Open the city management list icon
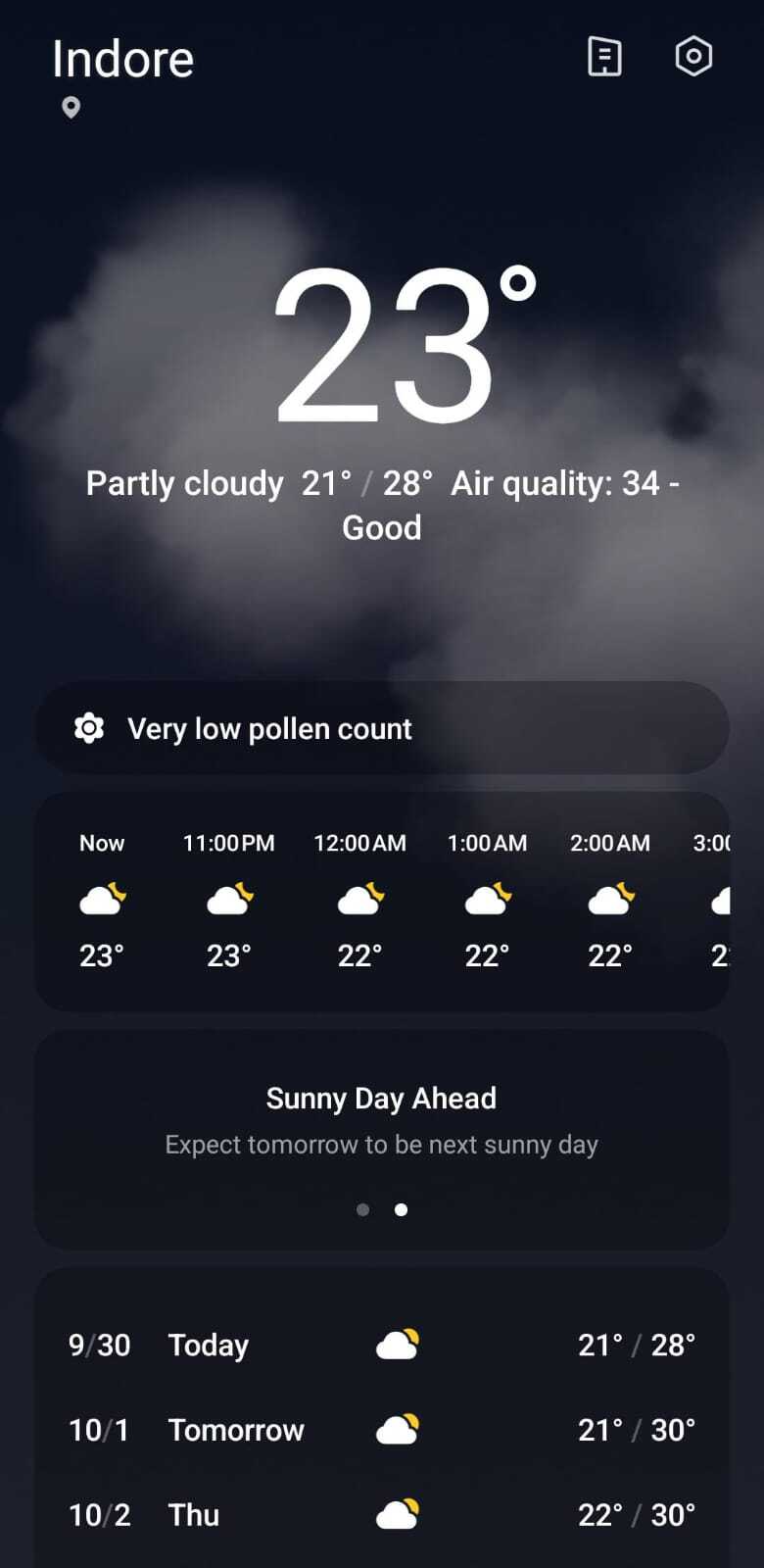This screenshot has height=1568, width=764. 604,57
